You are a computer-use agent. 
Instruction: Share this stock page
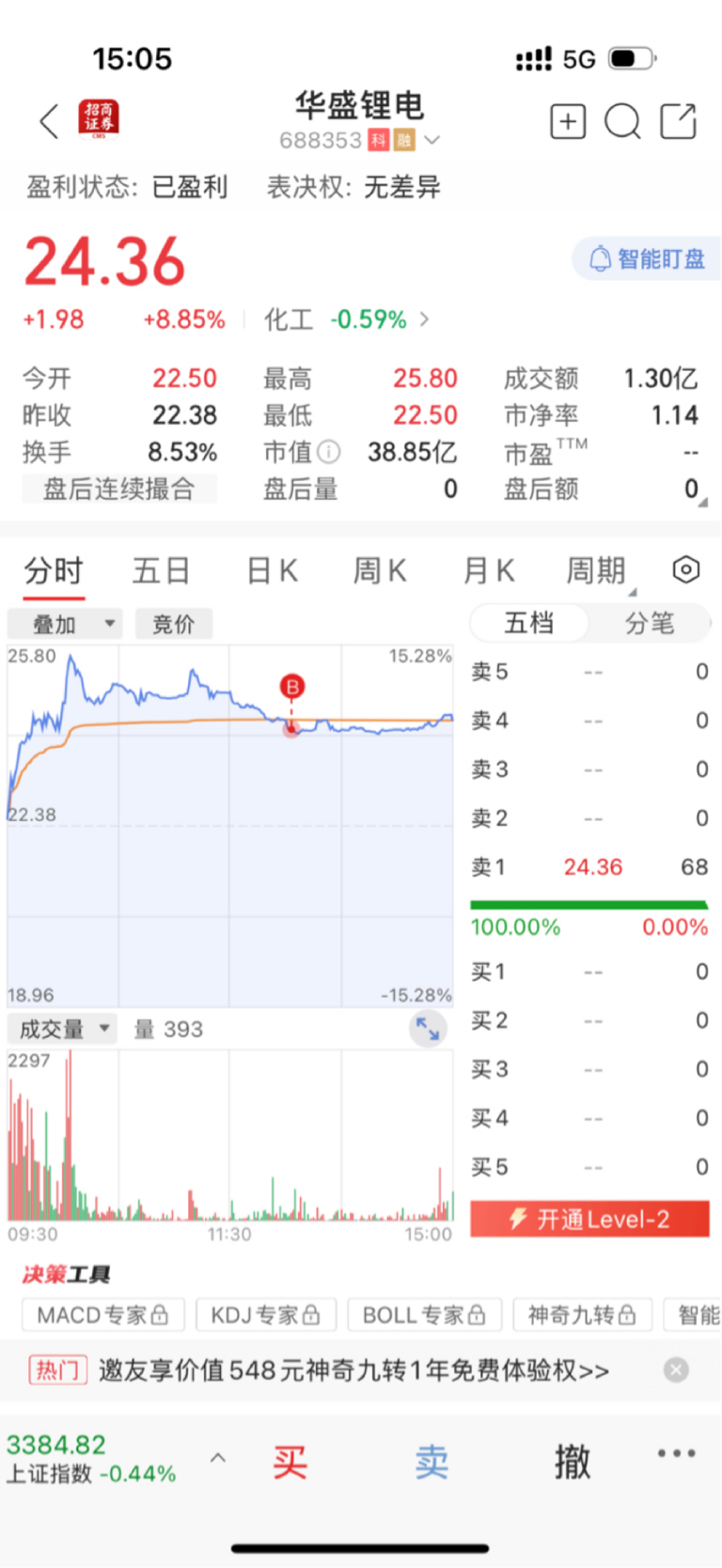(678, 121)
